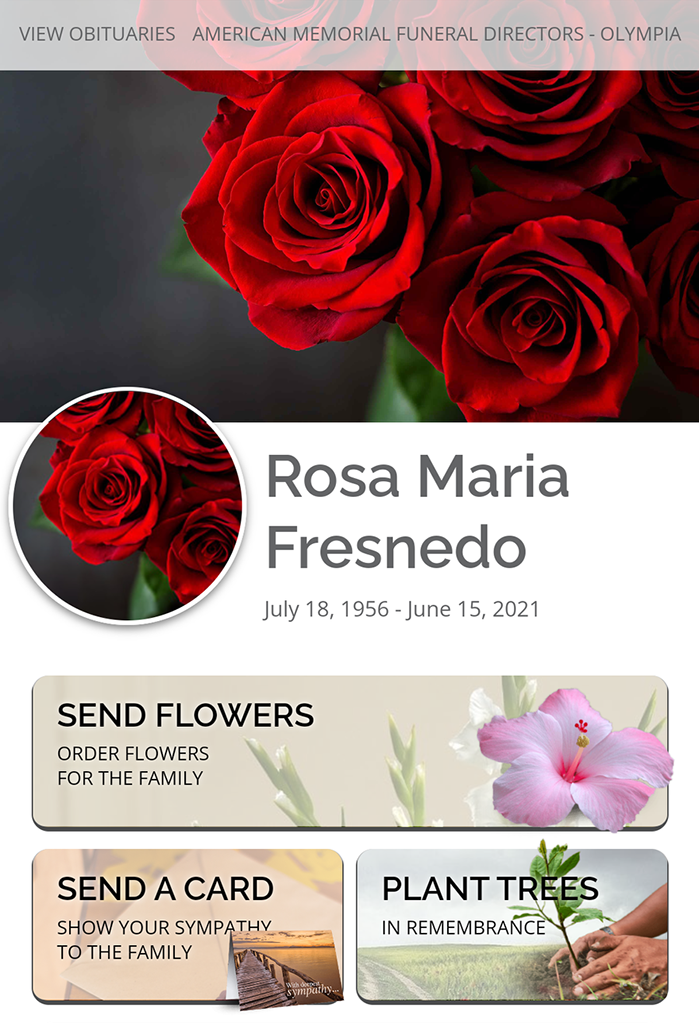Open the Send a Card option
The image size is (699, 1023).
click(x=187, y=924)
